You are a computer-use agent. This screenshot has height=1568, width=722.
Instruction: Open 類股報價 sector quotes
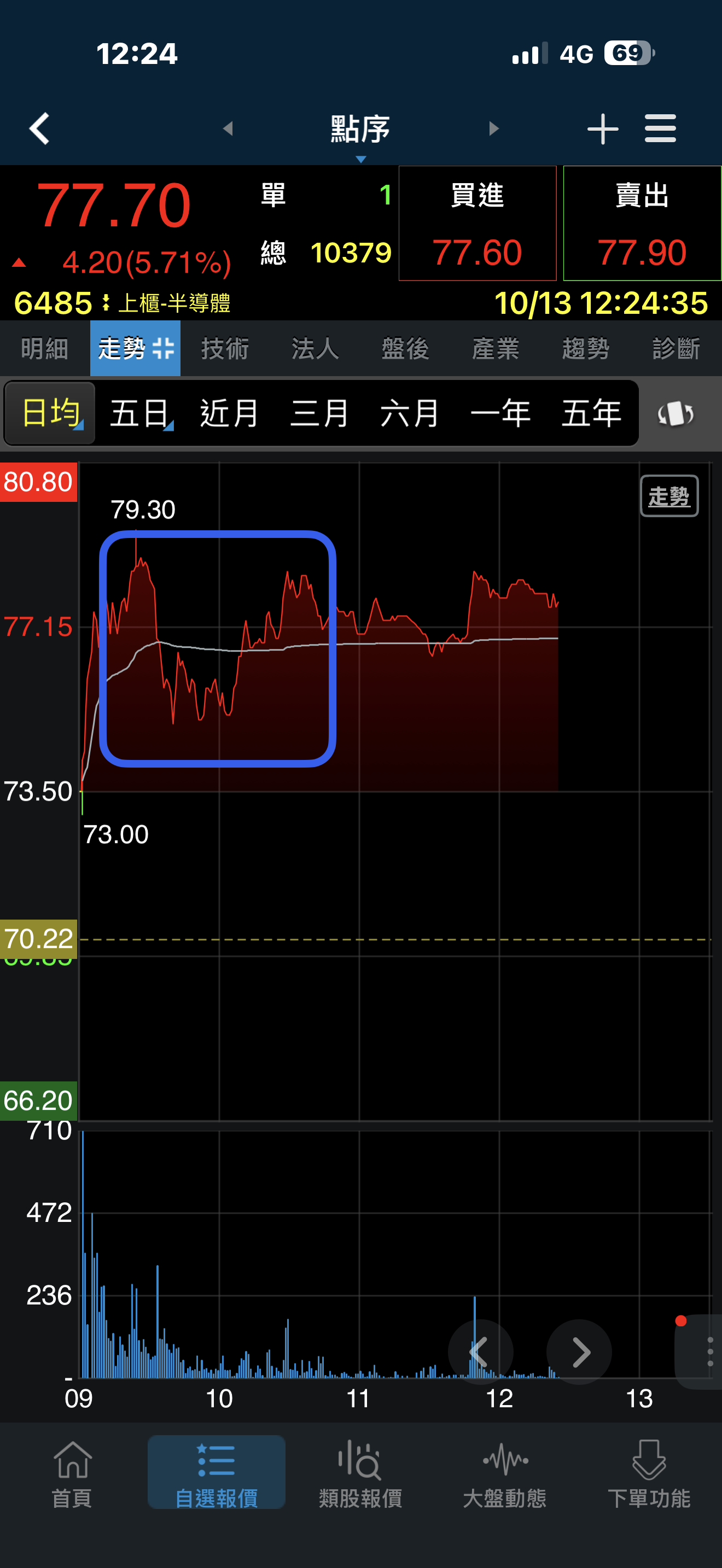(360, 1473)
